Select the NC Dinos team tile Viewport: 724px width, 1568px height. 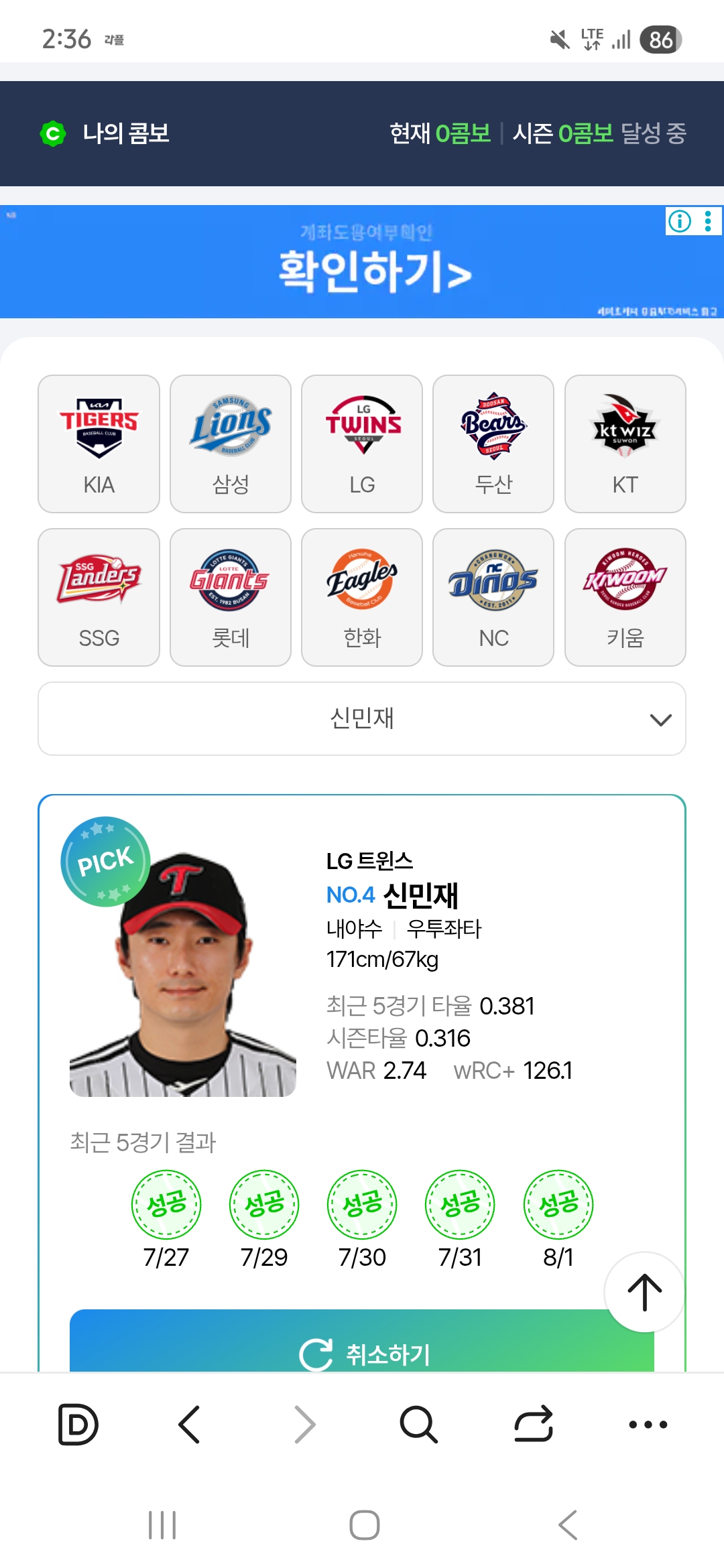493,597
